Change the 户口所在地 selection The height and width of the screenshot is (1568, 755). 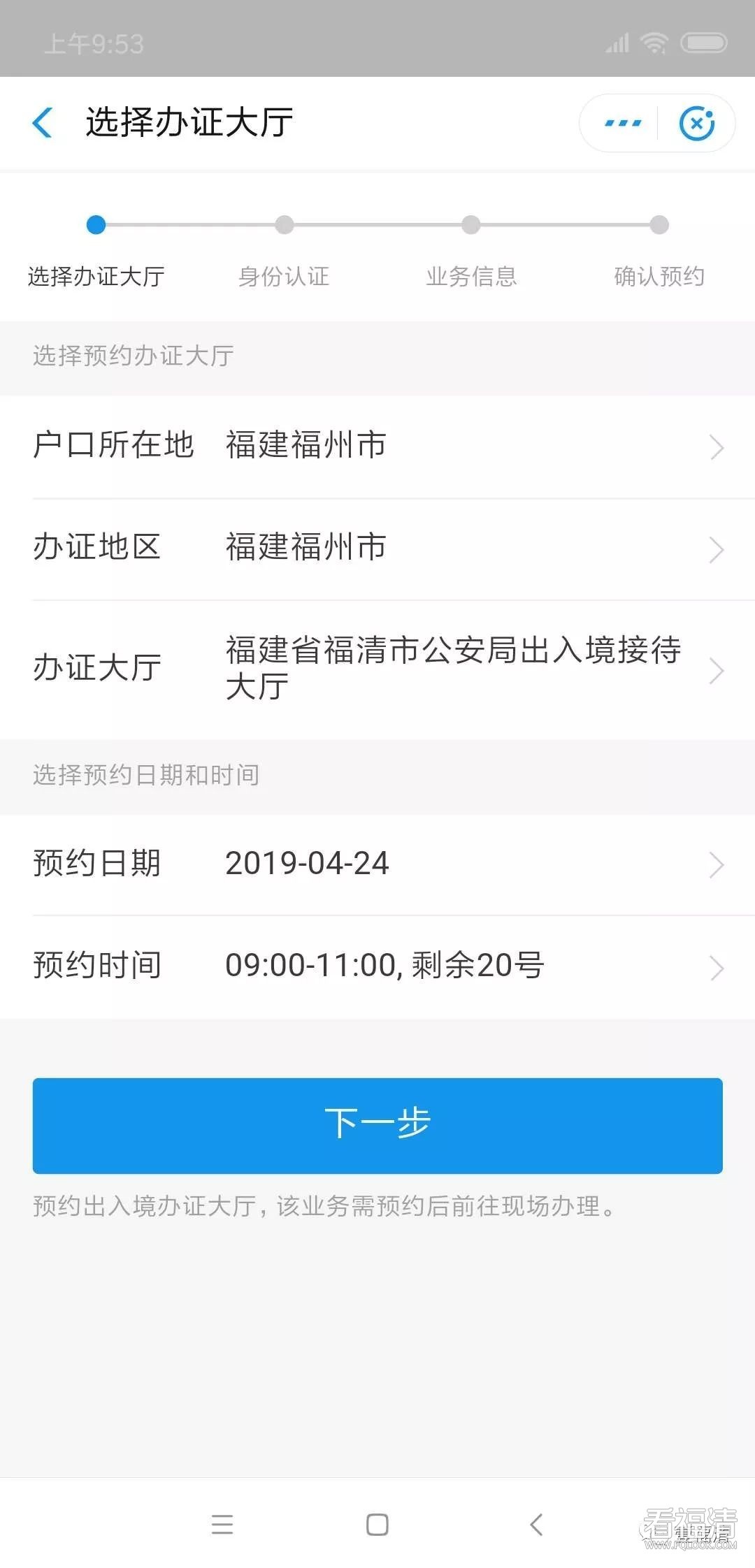click(x=377, y=446)
